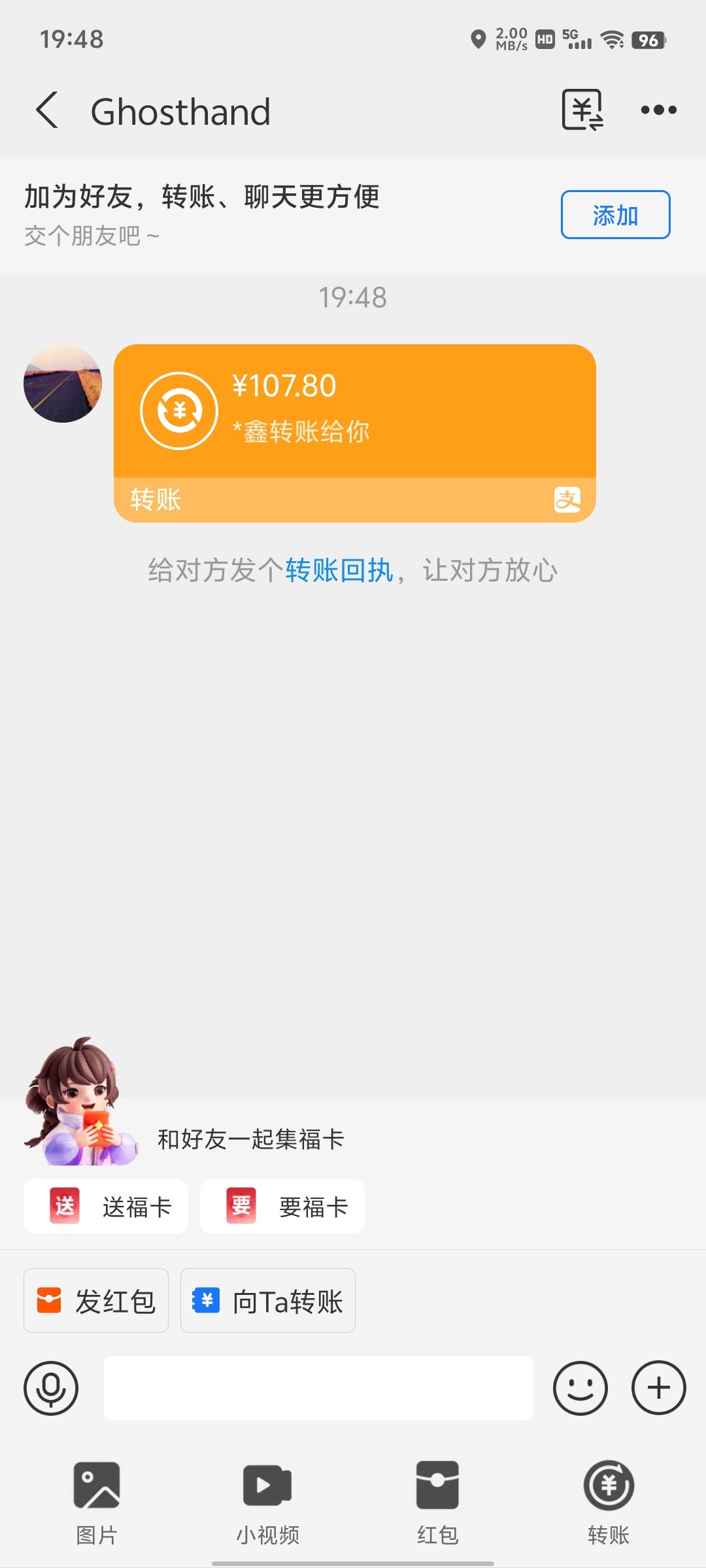The height and width of the screenshot is (1568, 706).
Task: Toggle the plus attachments panel
Action: point(658,1388)
